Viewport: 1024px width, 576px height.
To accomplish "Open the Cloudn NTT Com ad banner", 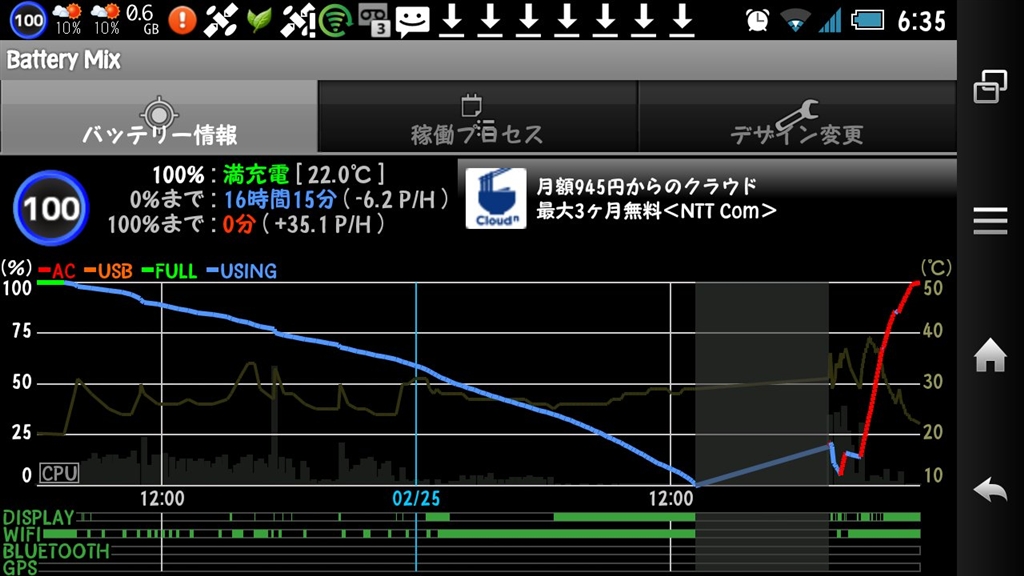I will pyautogui.click(x=706, y=198).
